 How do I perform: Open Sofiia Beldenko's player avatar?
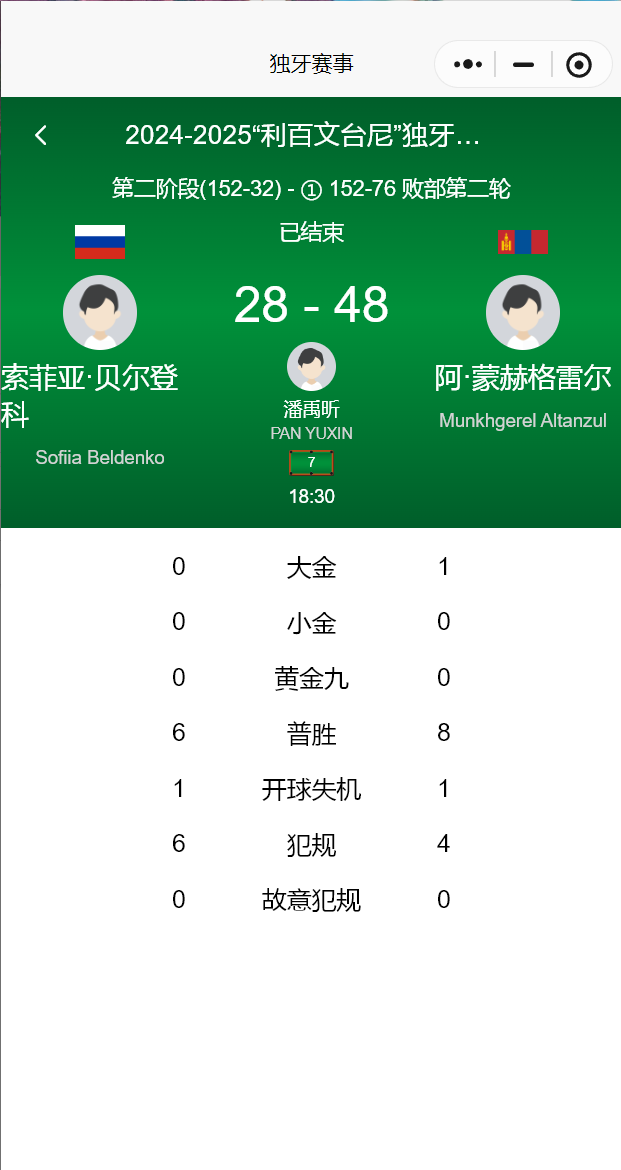tap(100, 312)
